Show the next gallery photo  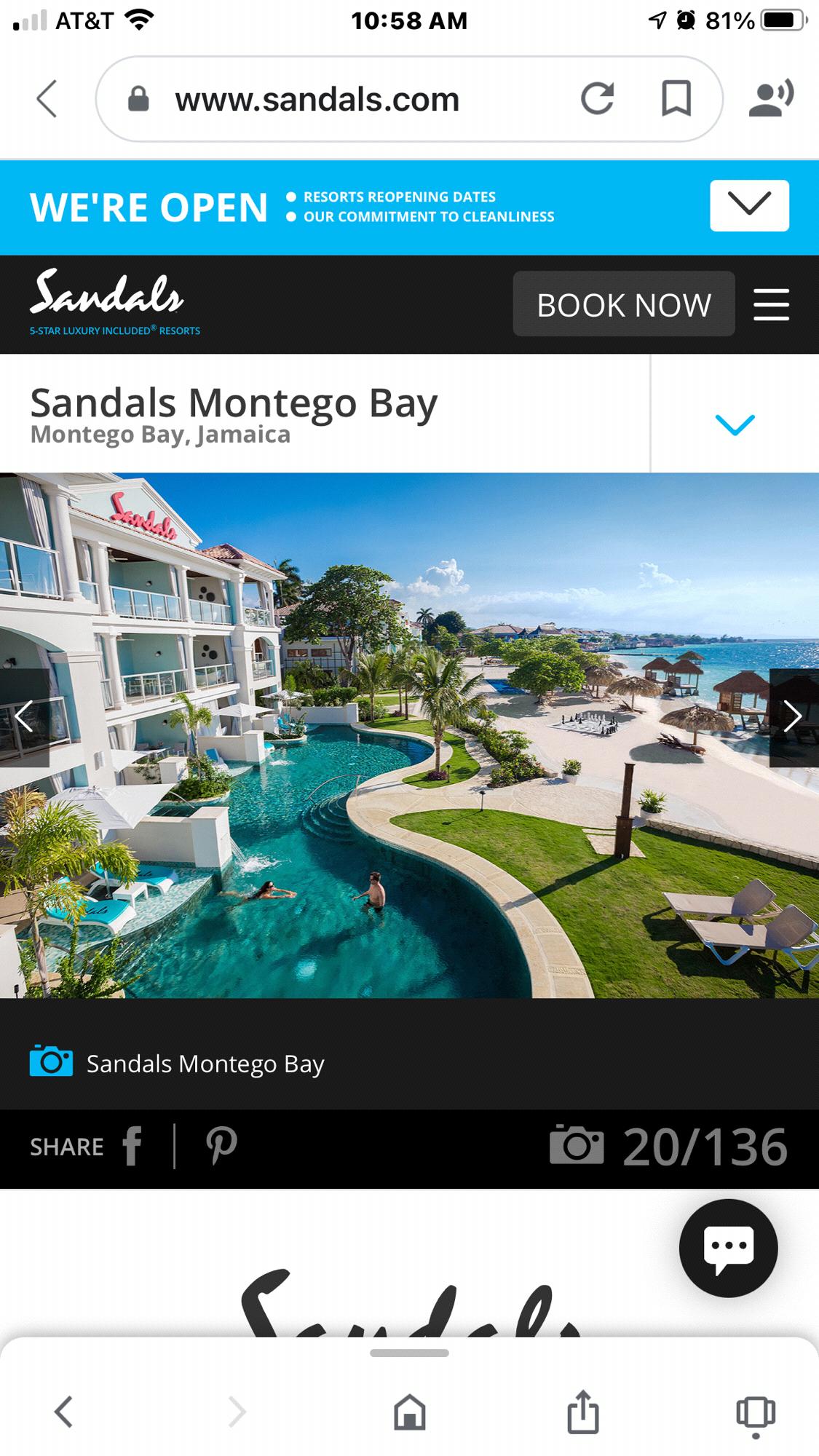point(793,717)
